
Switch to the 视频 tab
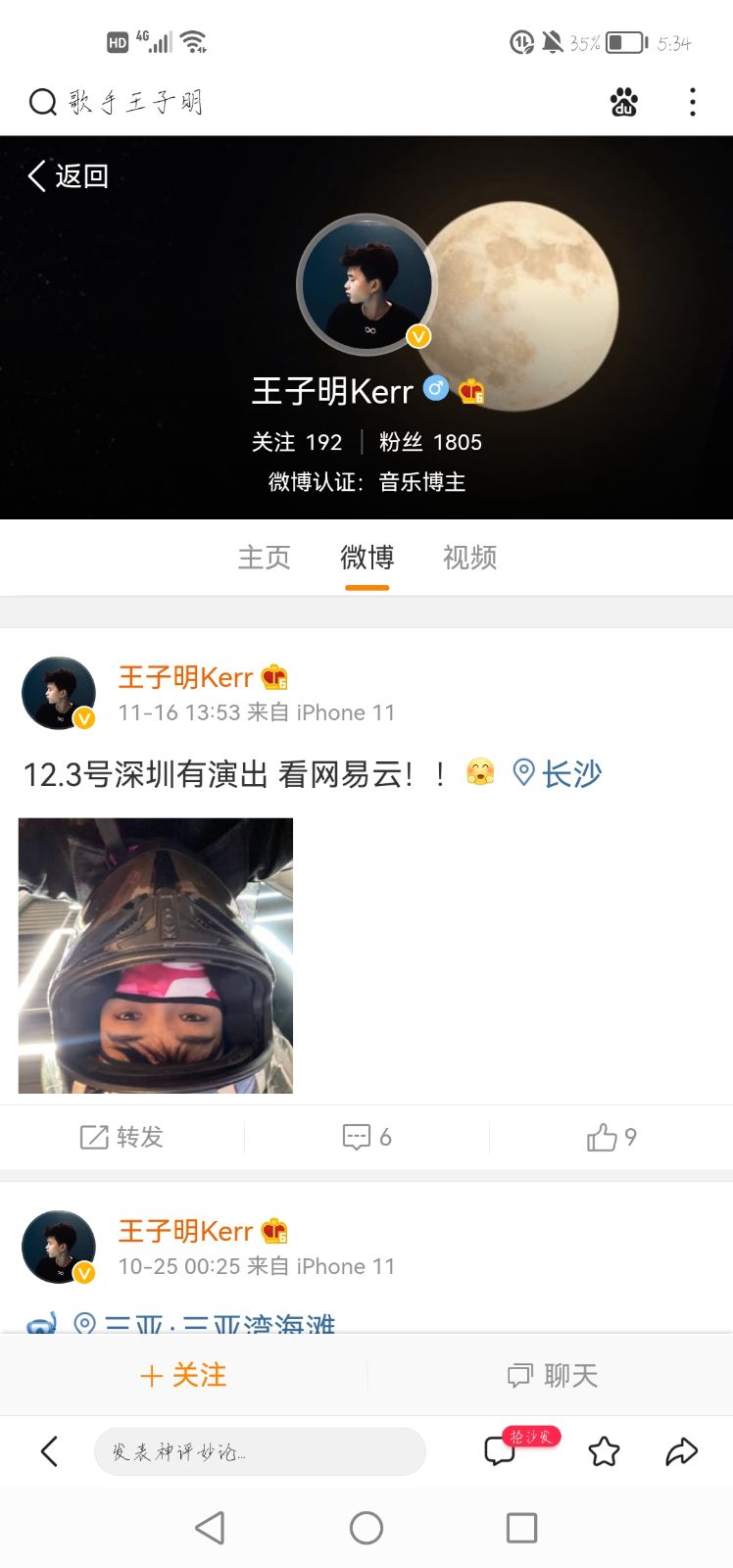coord(470,558)
